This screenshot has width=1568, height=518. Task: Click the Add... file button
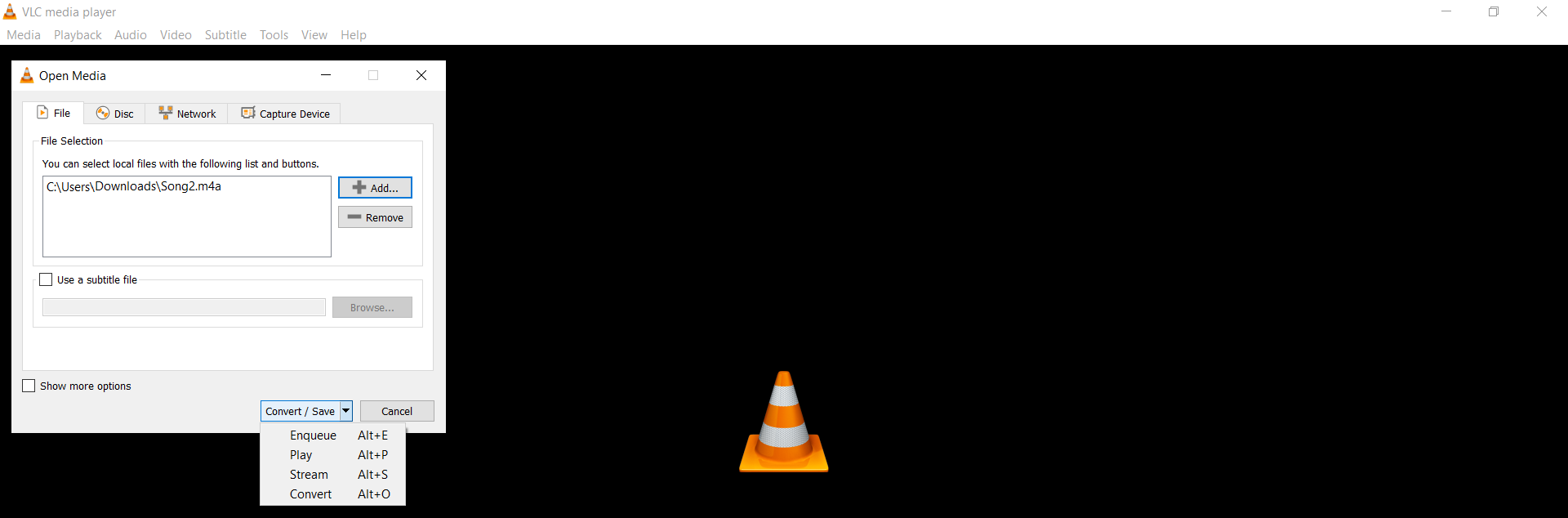pyautogui.click(x=375, y=188)
